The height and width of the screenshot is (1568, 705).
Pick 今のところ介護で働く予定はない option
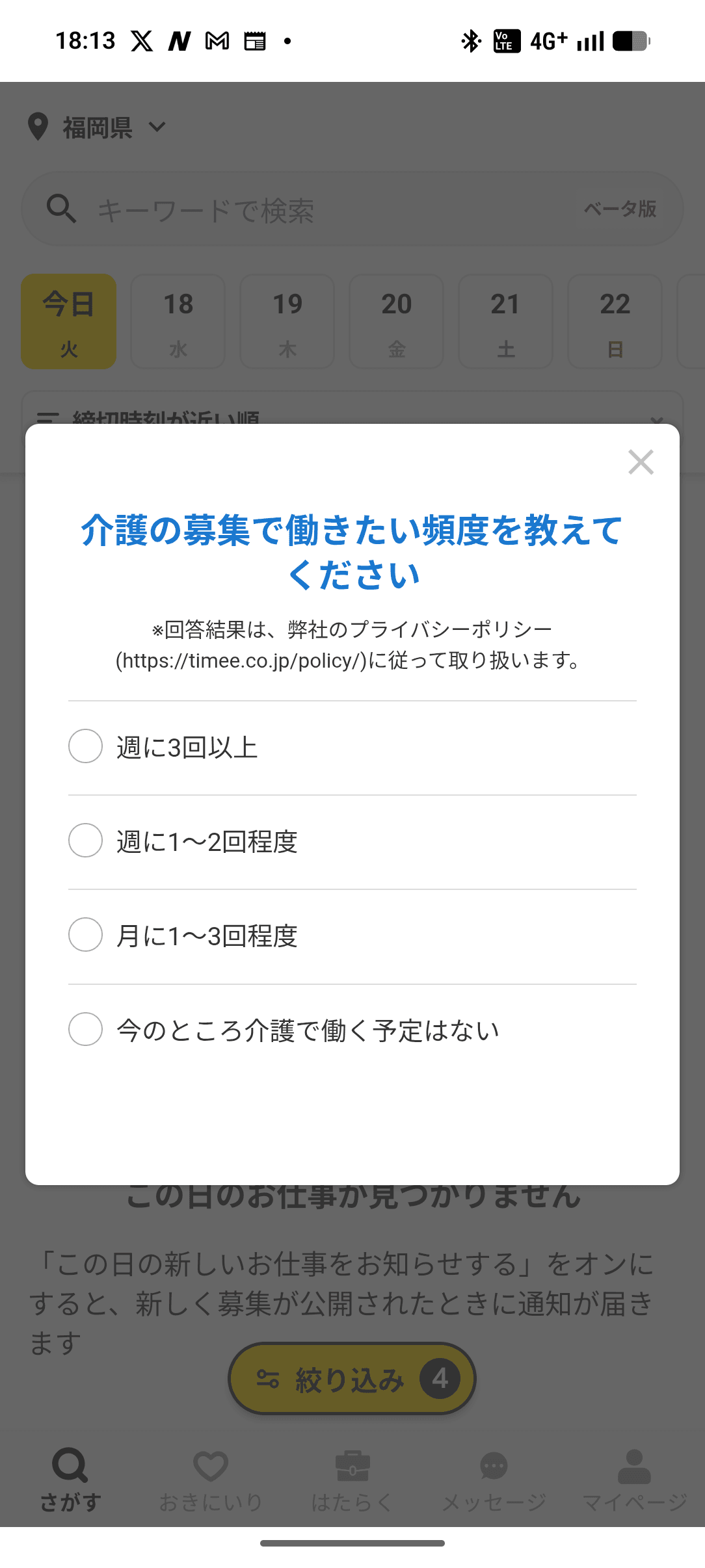coord(86,1030)
